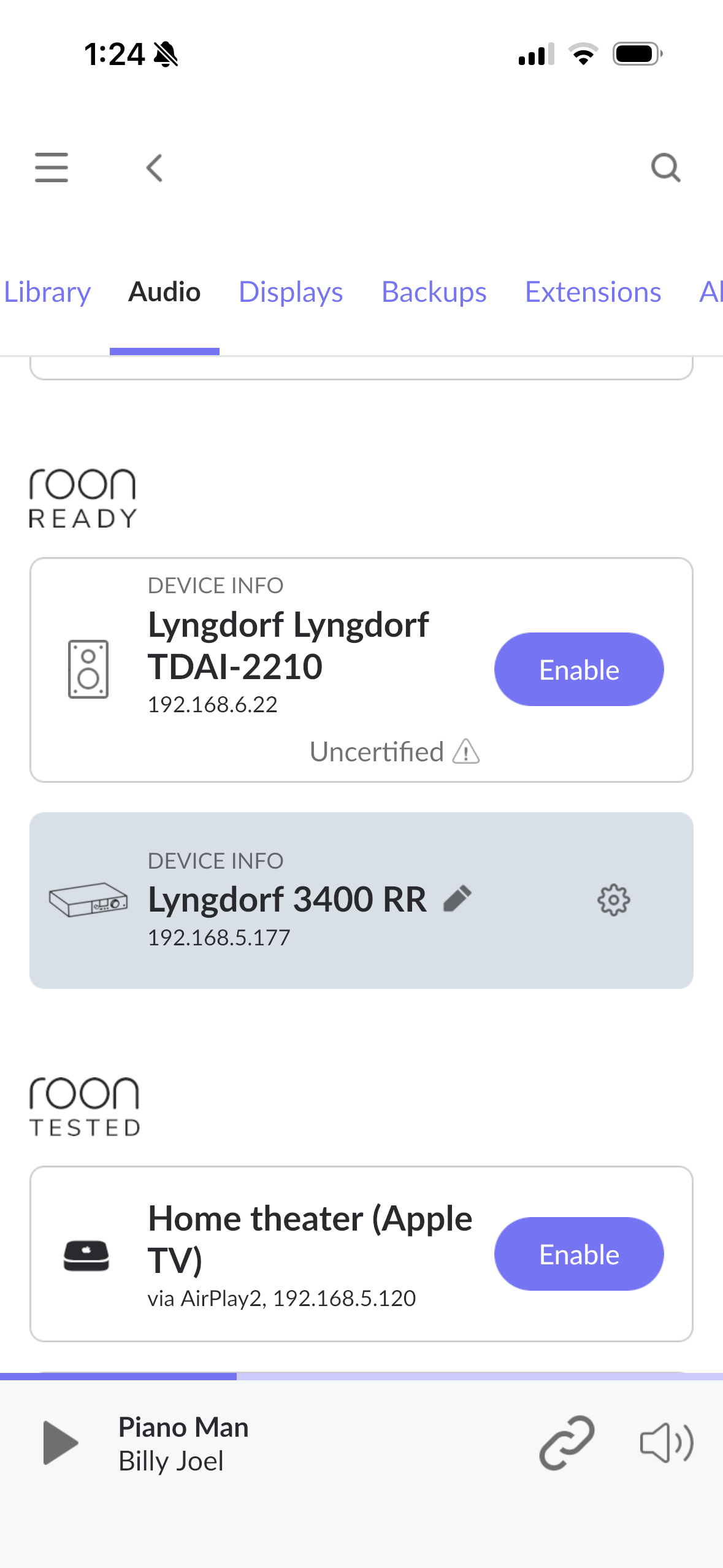
Task: Go back using the back arrow
Action: [x=155, y=167]
